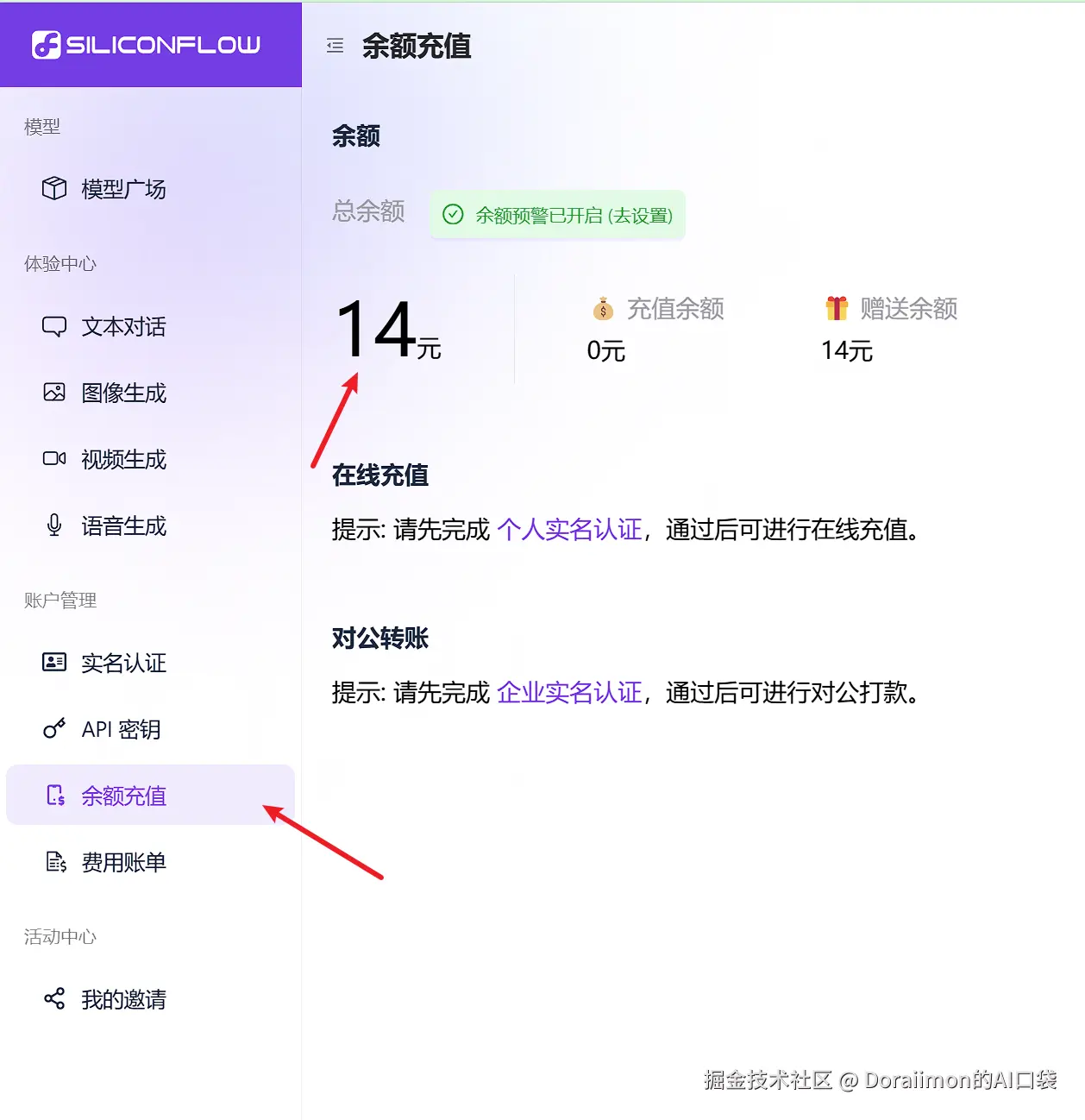Follow the 企业实名认证 link

click(569, 692)
